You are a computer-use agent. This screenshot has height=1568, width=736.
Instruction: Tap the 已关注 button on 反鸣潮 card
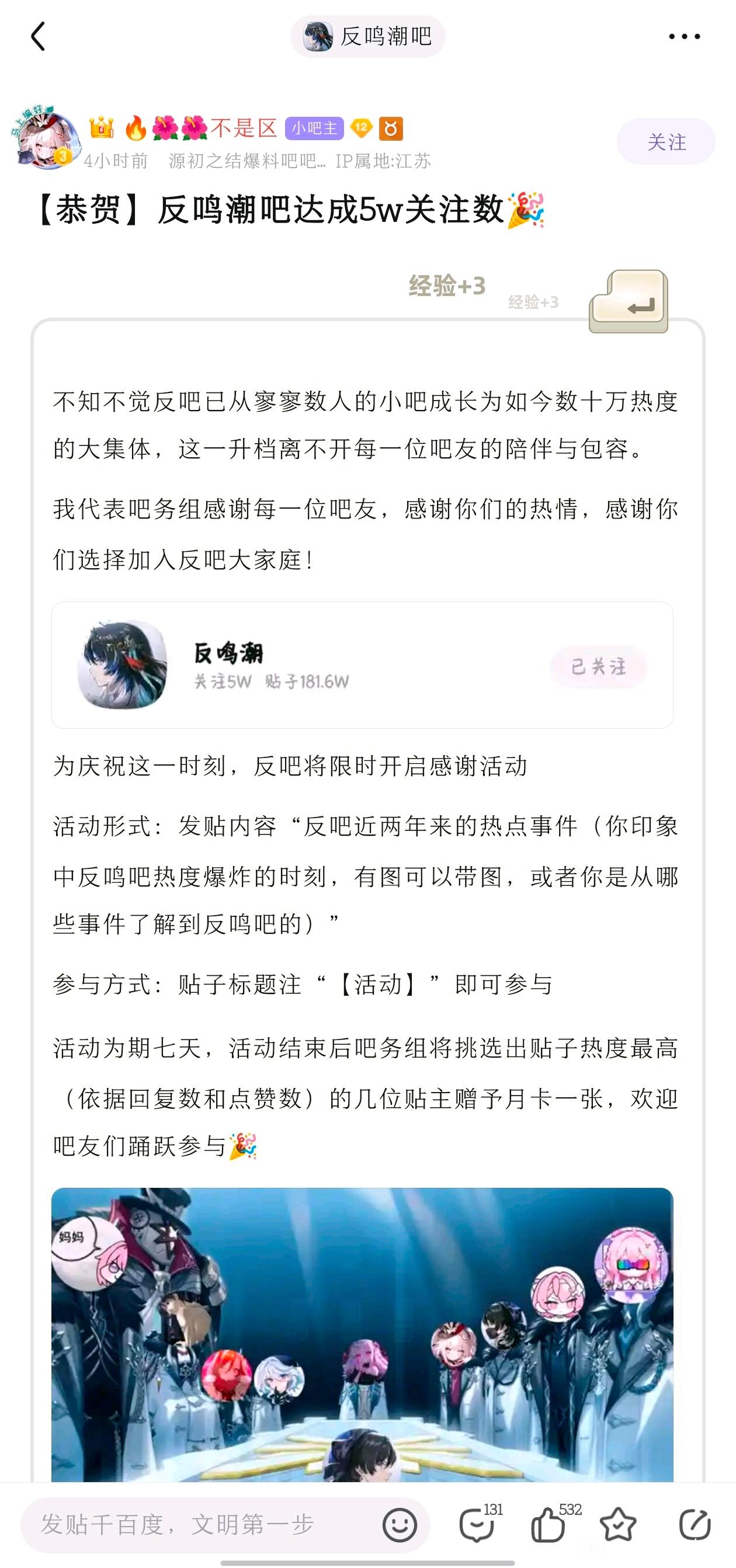coord(598,666)
